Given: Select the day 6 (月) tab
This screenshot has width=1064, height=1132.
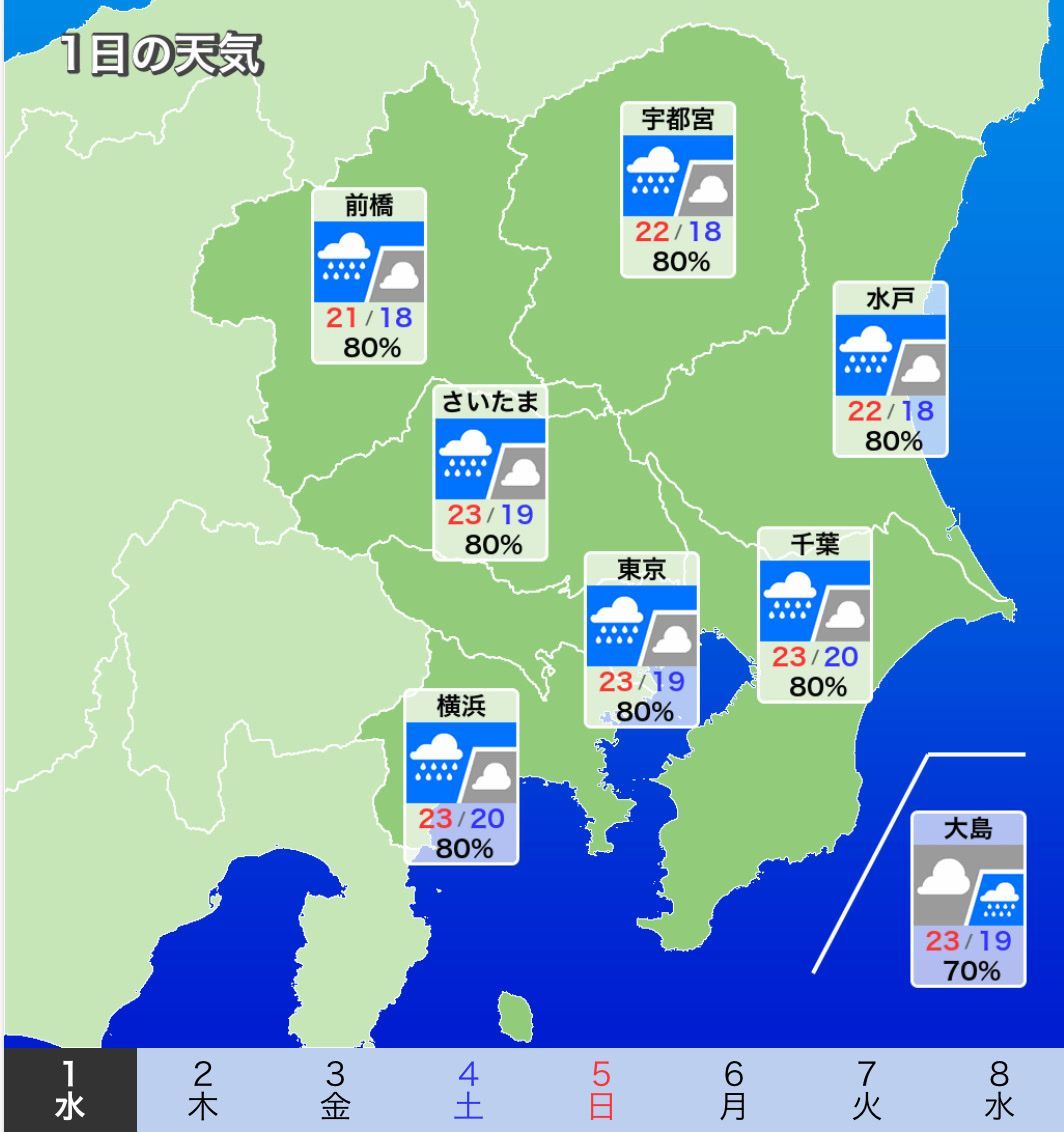Looking at the screenshot, I should tap(734, 1090).
